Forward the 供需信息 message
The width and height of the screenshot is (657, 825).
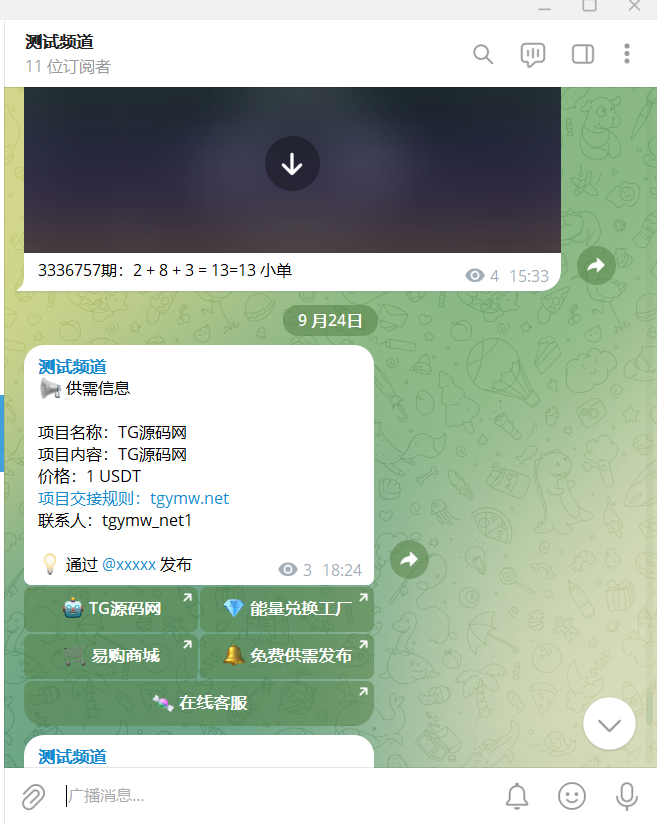(x=408, y=560)
